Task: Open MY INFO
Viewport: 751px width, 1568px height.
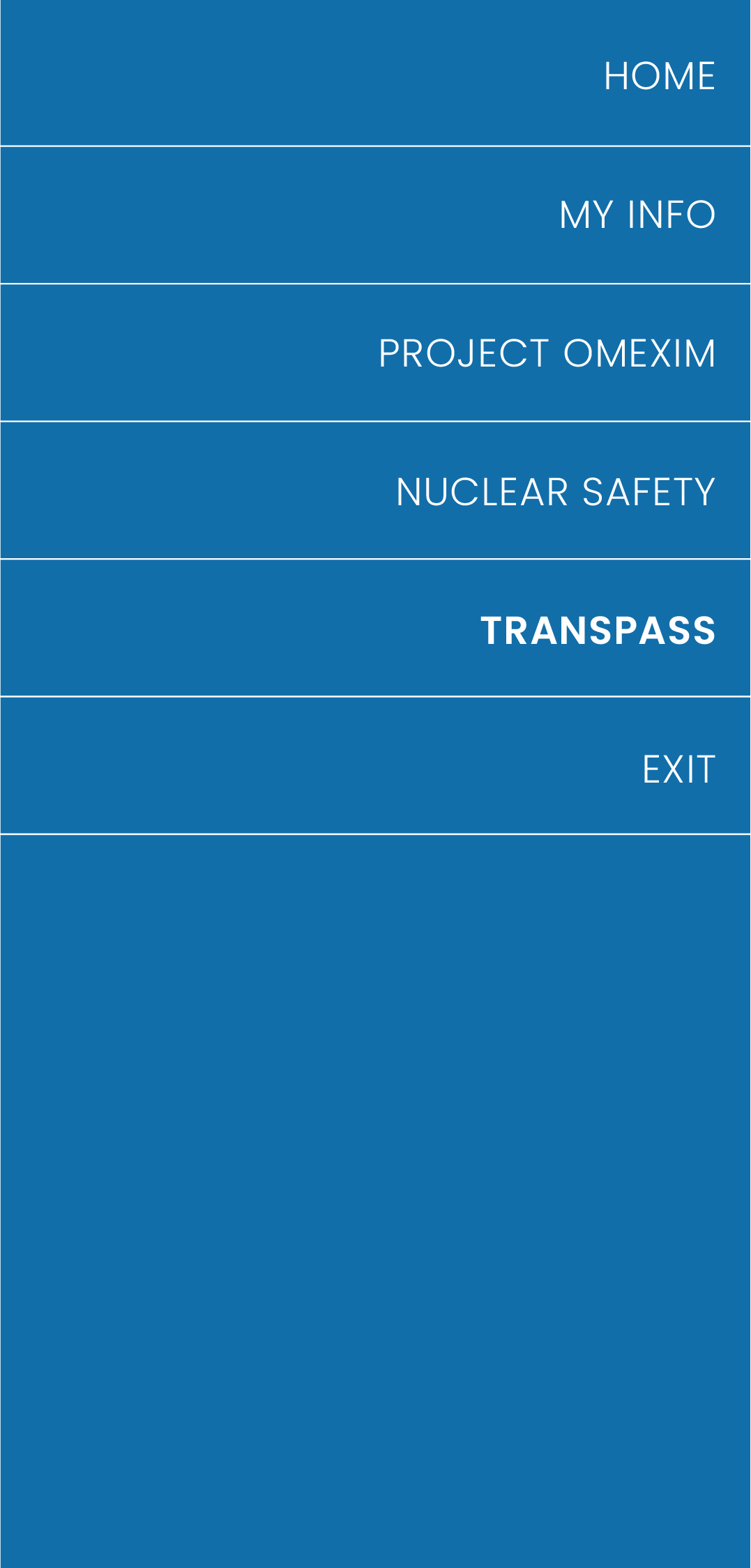Action: coord(375,215)
